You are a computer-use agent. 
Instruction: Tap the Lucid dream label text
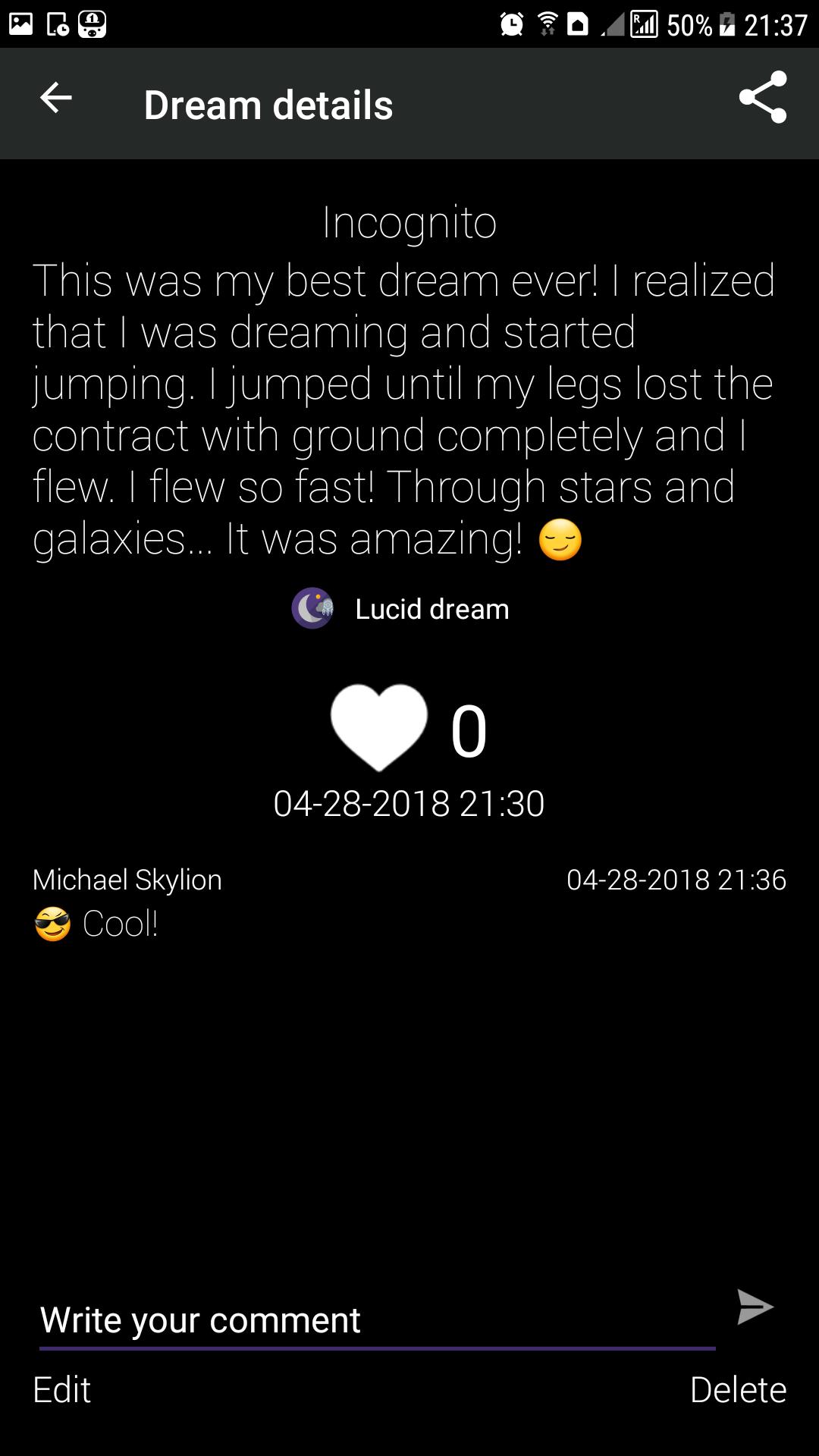(x=430, y=608)
